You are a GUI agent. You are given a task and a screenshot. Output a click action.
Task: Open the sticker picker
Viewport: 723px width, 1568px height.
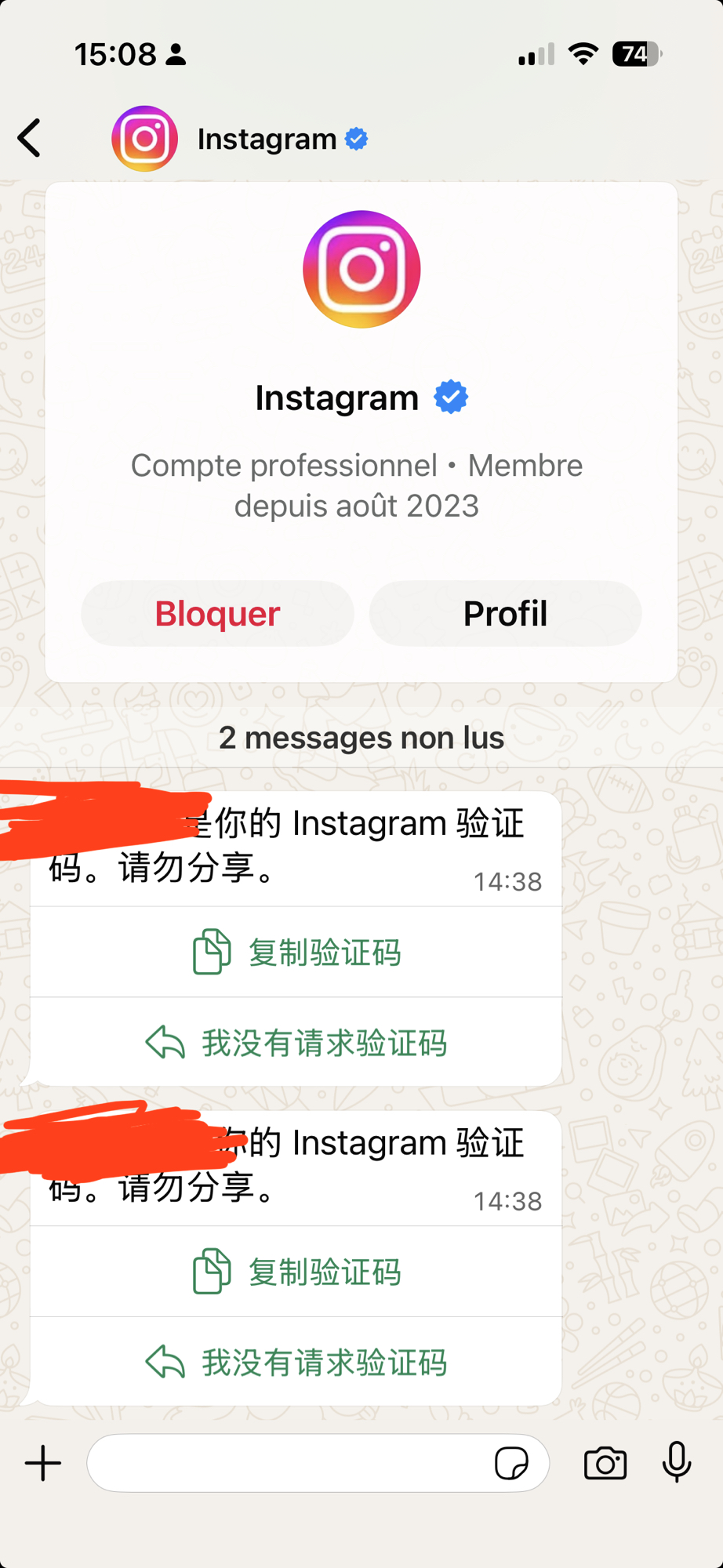(x=511, y=1464)
